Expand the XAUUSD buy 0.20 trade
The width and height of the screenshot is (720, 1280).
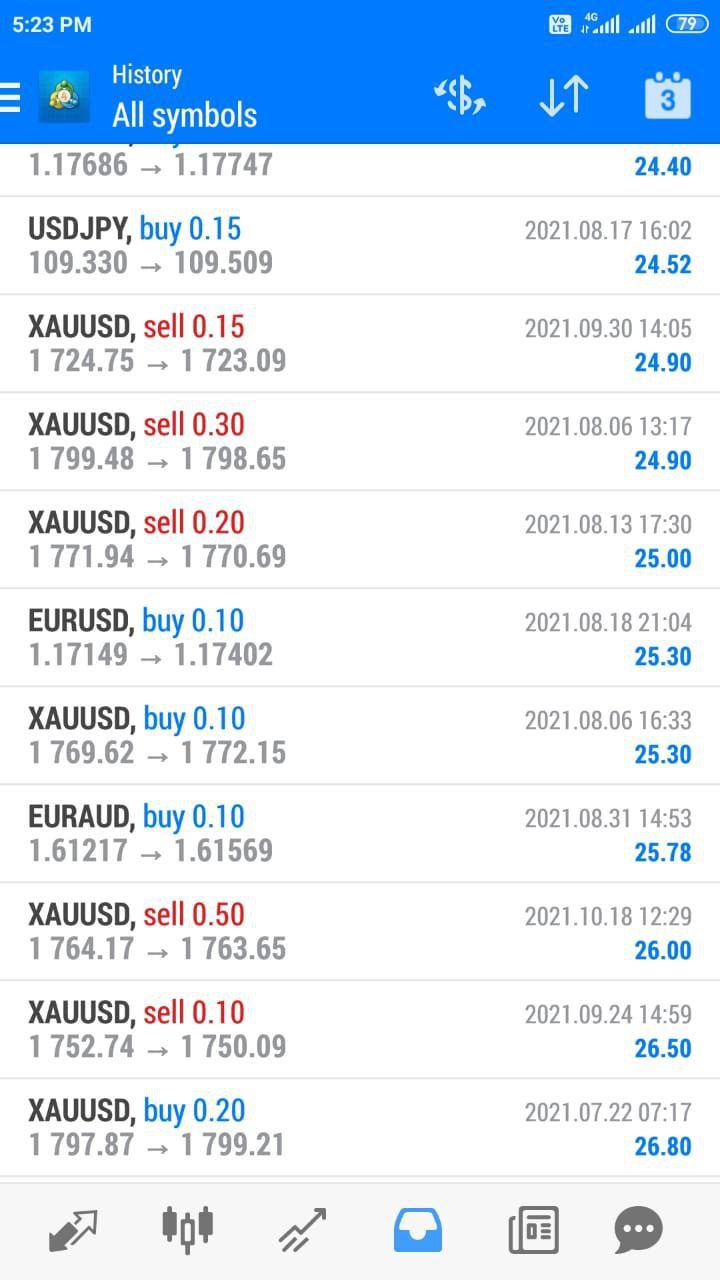(x=360, y=1128)
